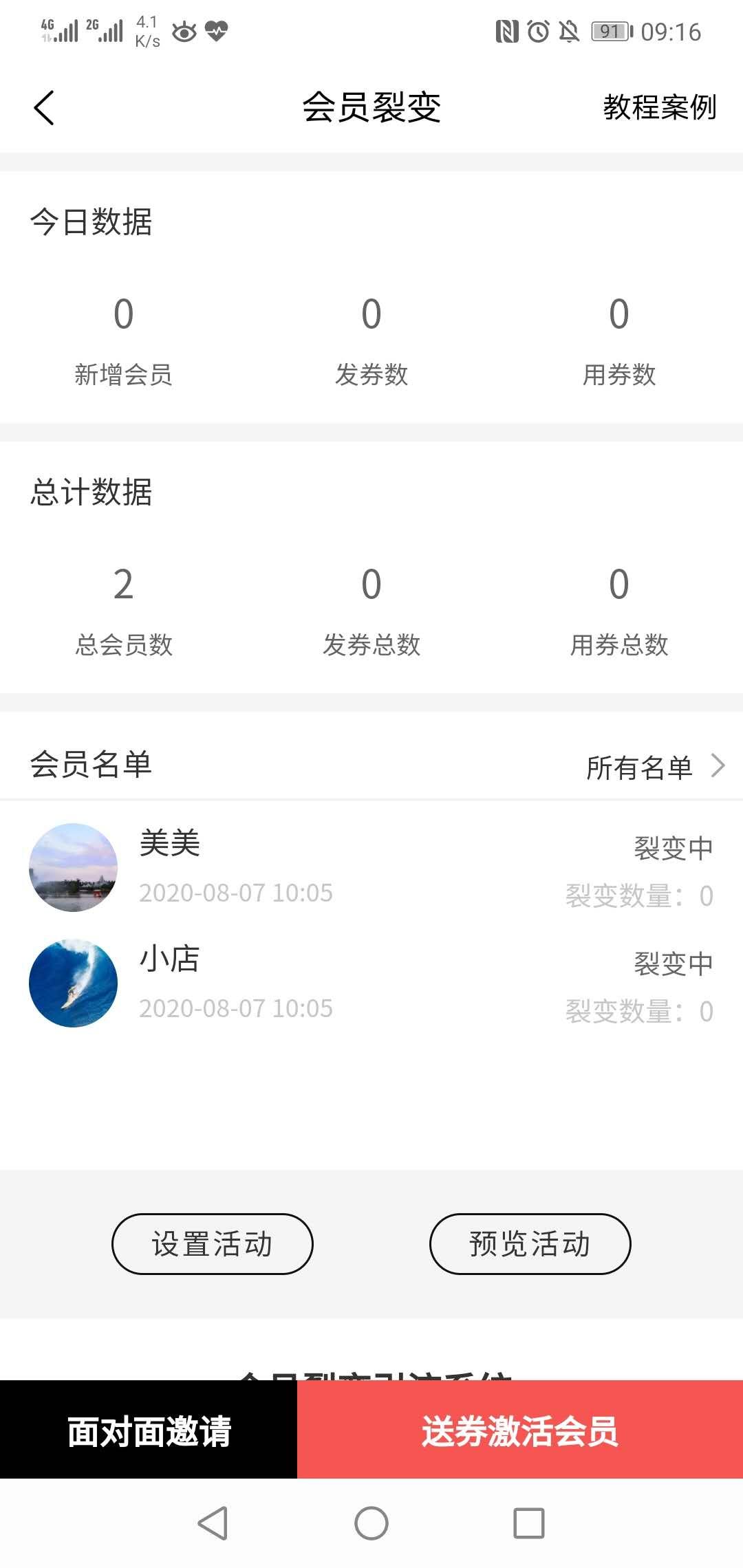Screen dimensions: 743x1568
Task: Tap the back arrow to exit 会员裂变
Action: click(x=43, y=107)
